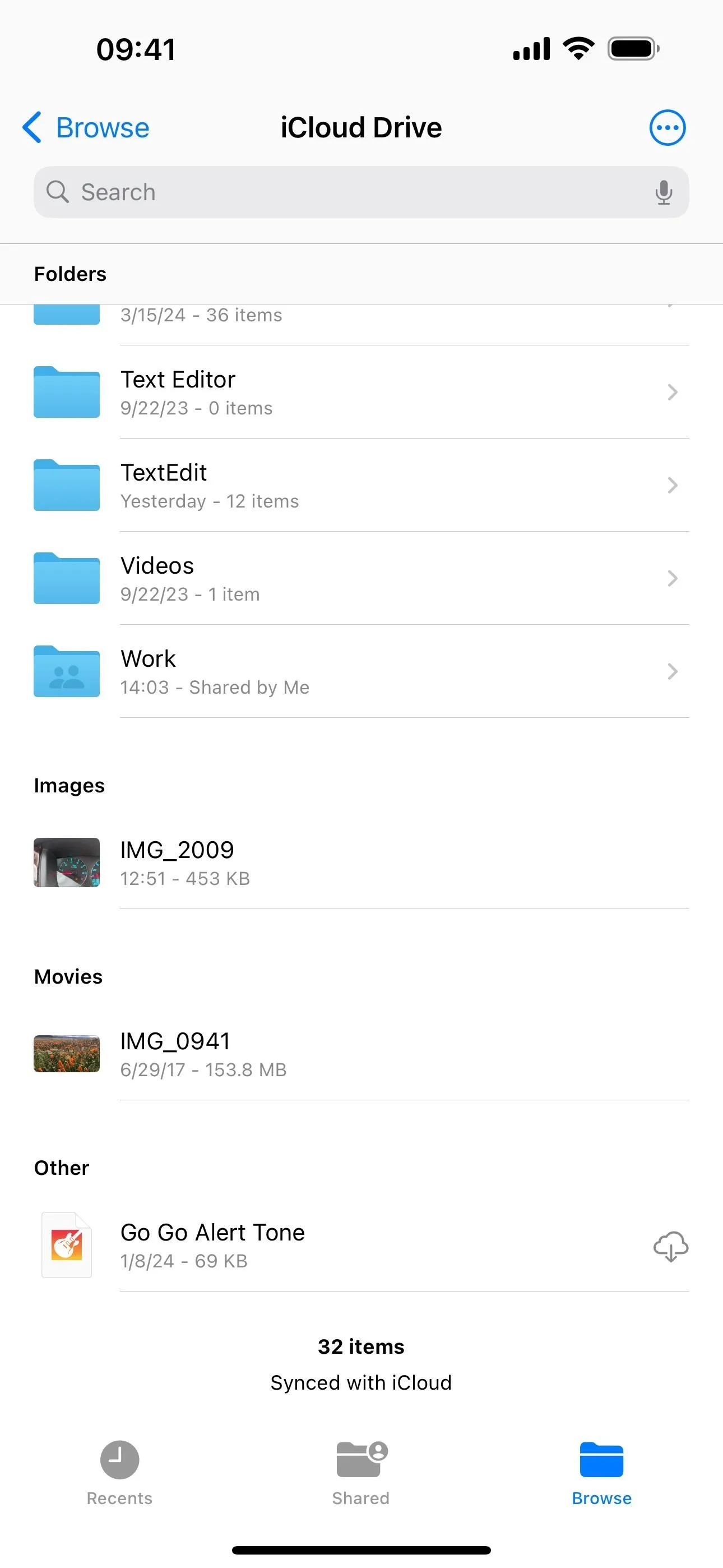Download Go Go Alert Tone from iCloud

[671, 1246]
